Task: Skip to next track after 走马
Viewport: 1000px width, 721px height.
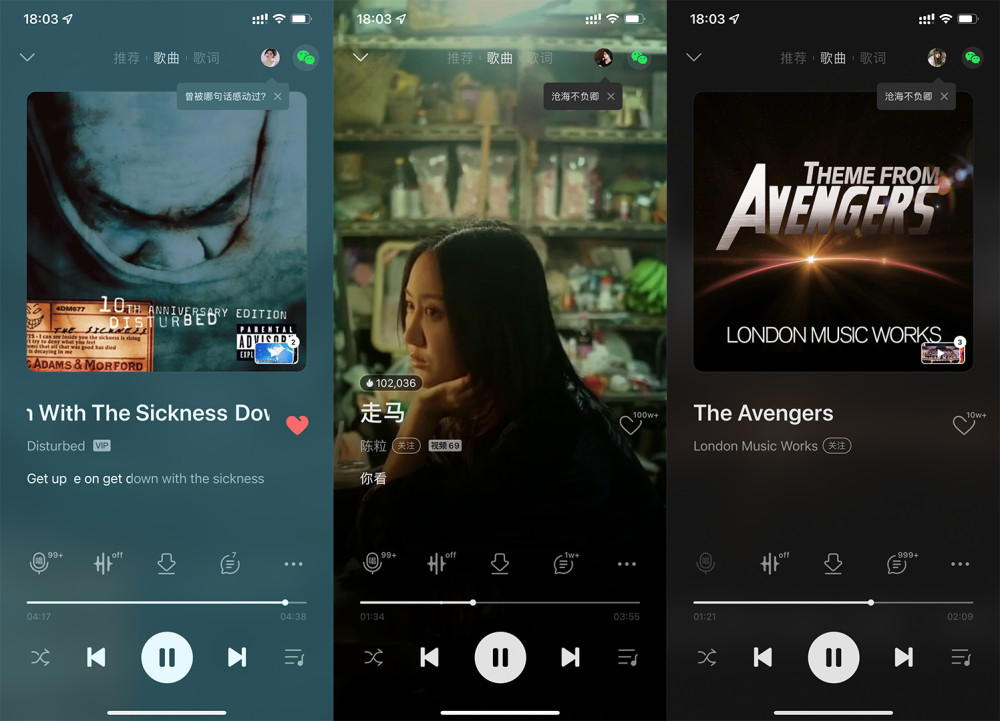Action: coord(570,657)
